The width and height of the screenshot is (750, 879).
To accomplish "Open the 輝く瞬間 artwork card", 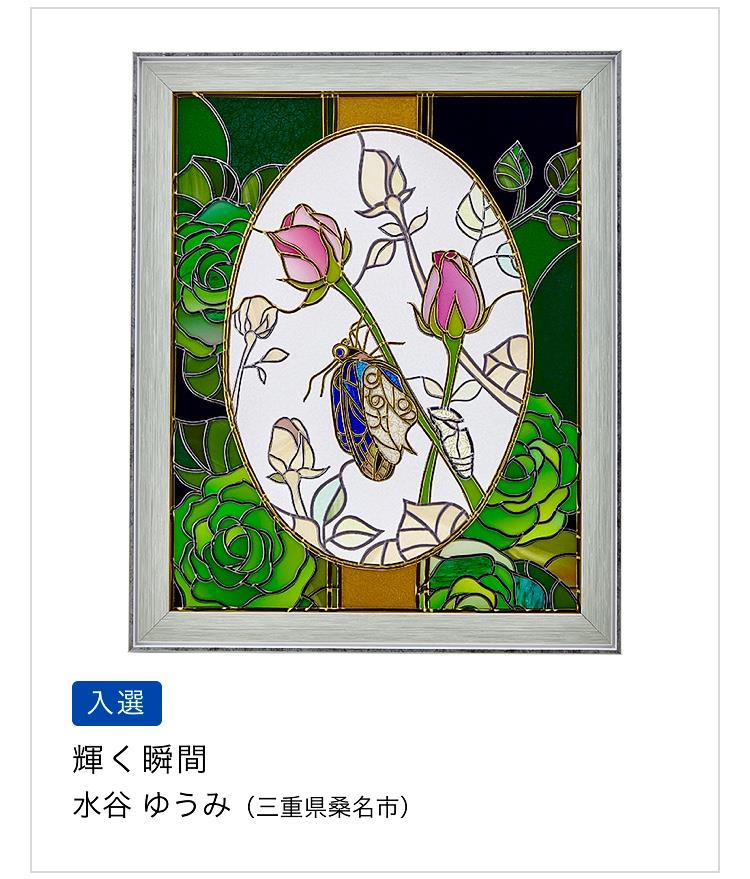I will (375, 350).
